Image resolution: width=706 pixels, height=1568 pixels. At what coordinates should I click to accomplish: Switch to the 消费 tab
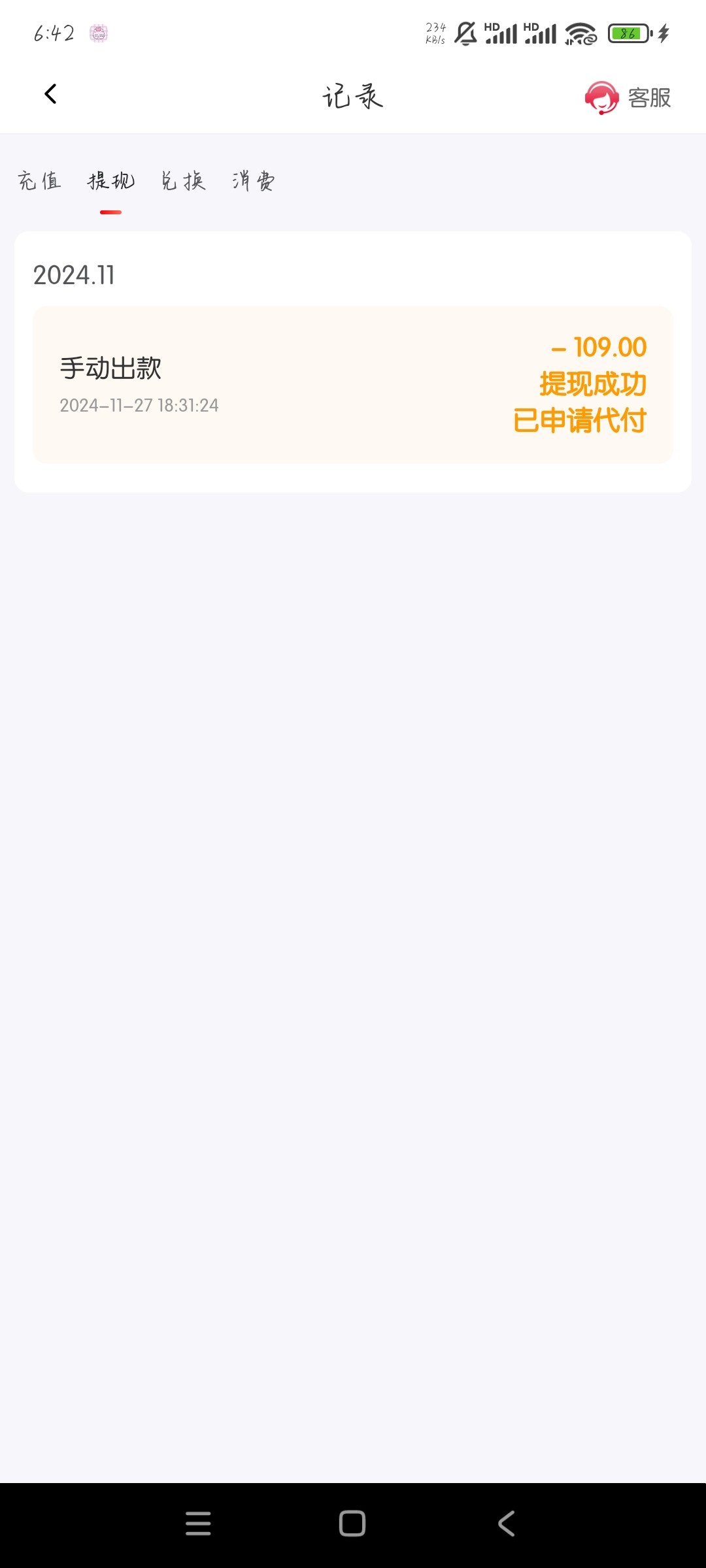click(254, 181)
